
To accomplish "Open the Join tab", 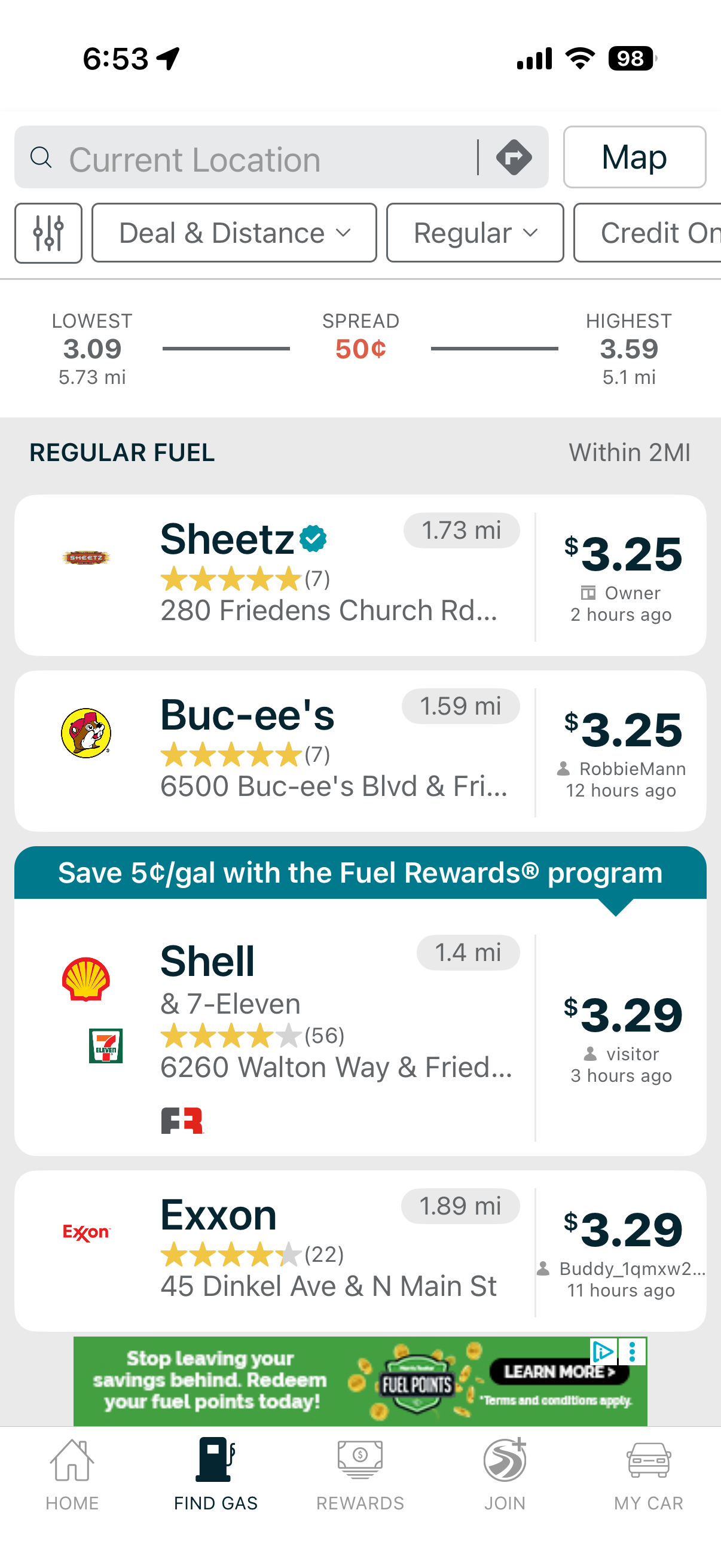I will pyautogui.click(x=505, y=1474).
